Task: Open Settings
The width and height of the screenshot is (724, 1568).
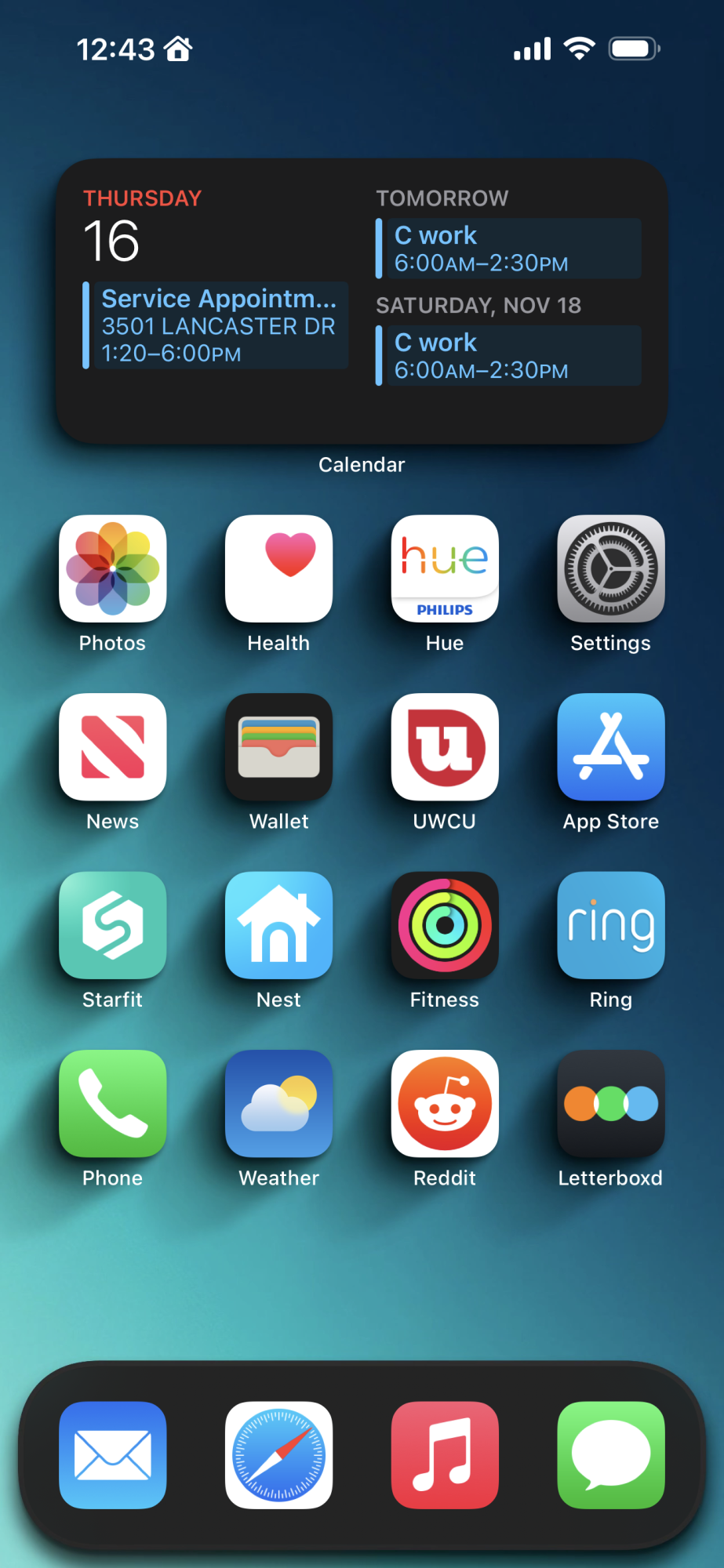Action: (x=610, y=569)
